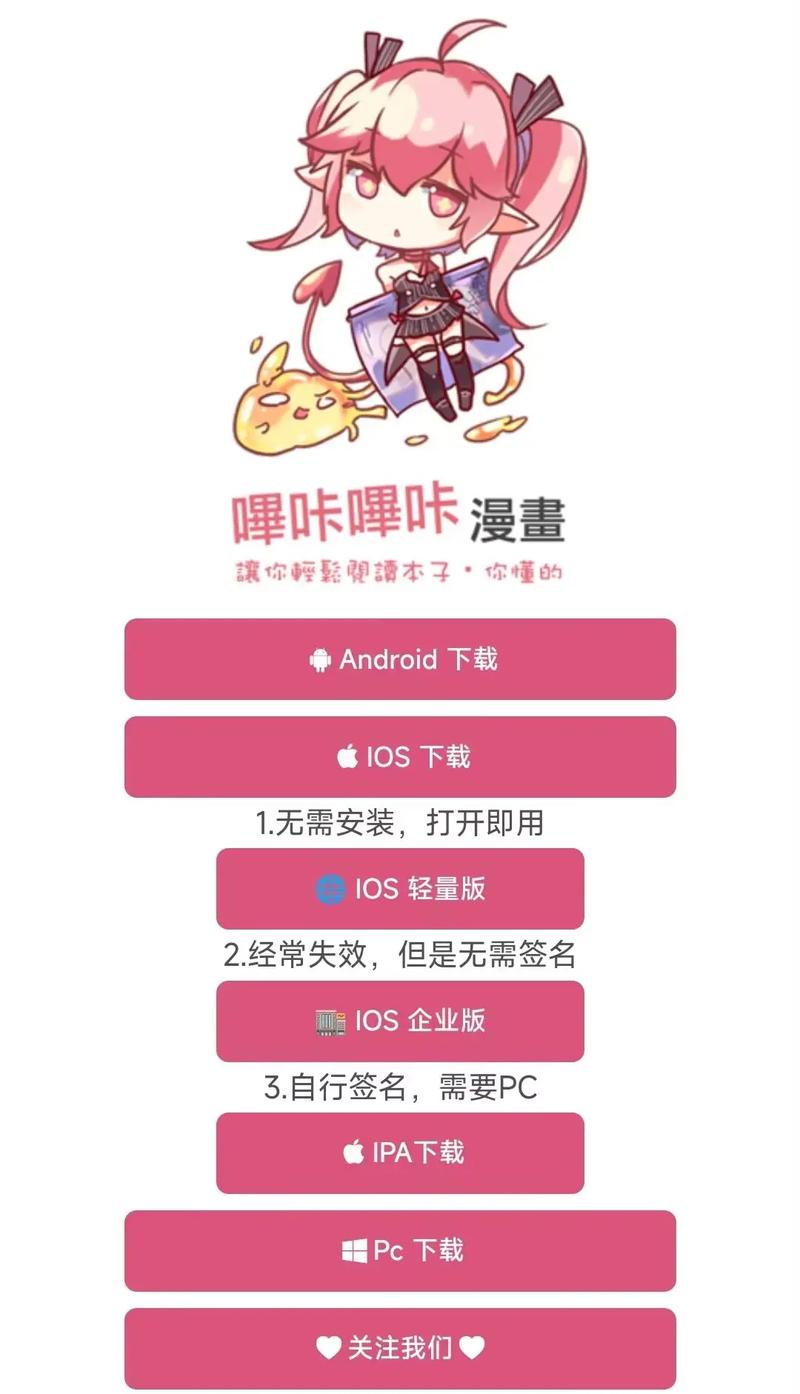Viewport: 800px width, 1394px height.
Task: Open the IPA下载 download option
Action: [x=400, y=1153]
